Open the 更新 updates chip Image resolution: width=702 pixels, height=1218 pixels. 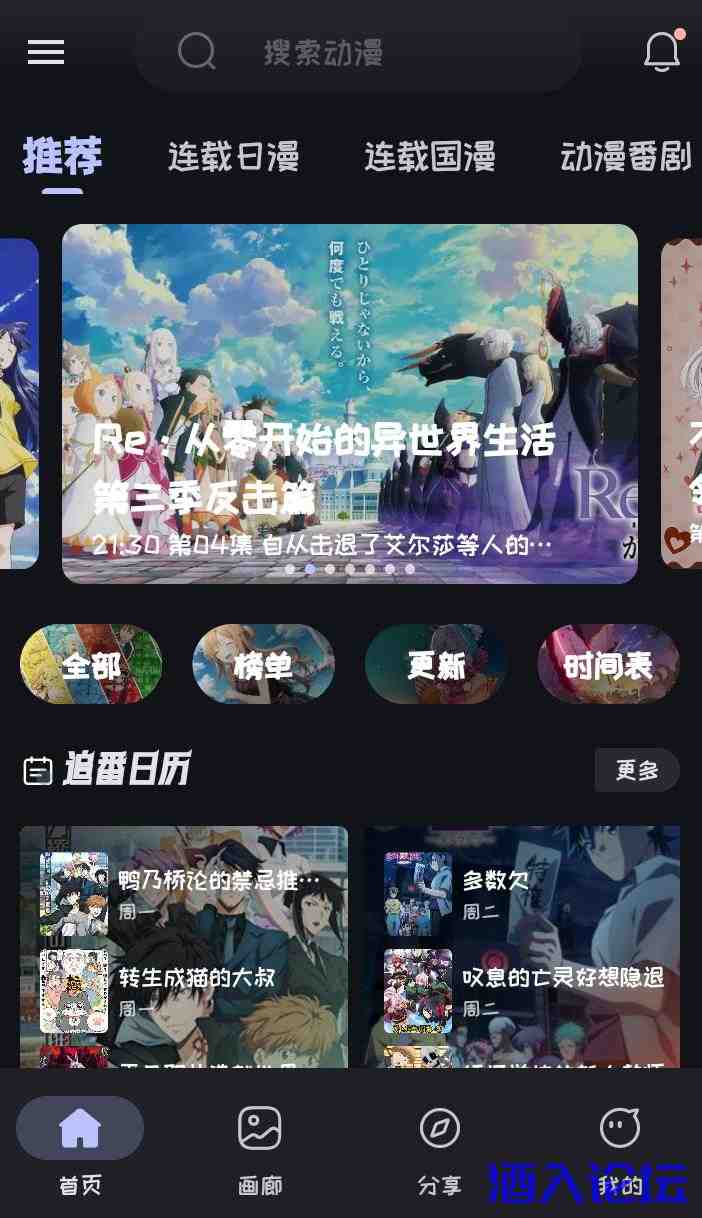pyautogui.click(x=436, y=665)
